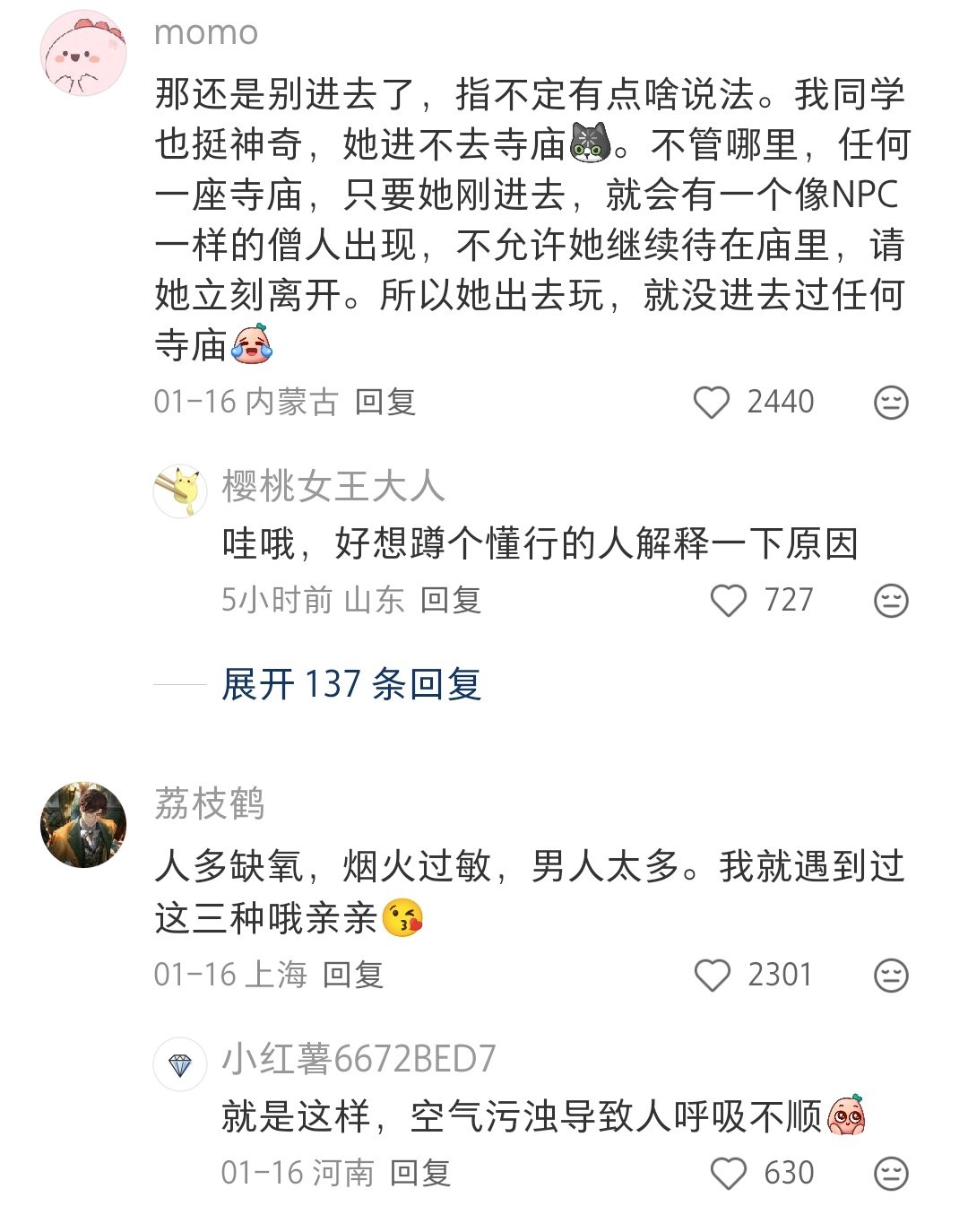Dislike 小红薯6672BED7's comment

[x=891, y=1174]
